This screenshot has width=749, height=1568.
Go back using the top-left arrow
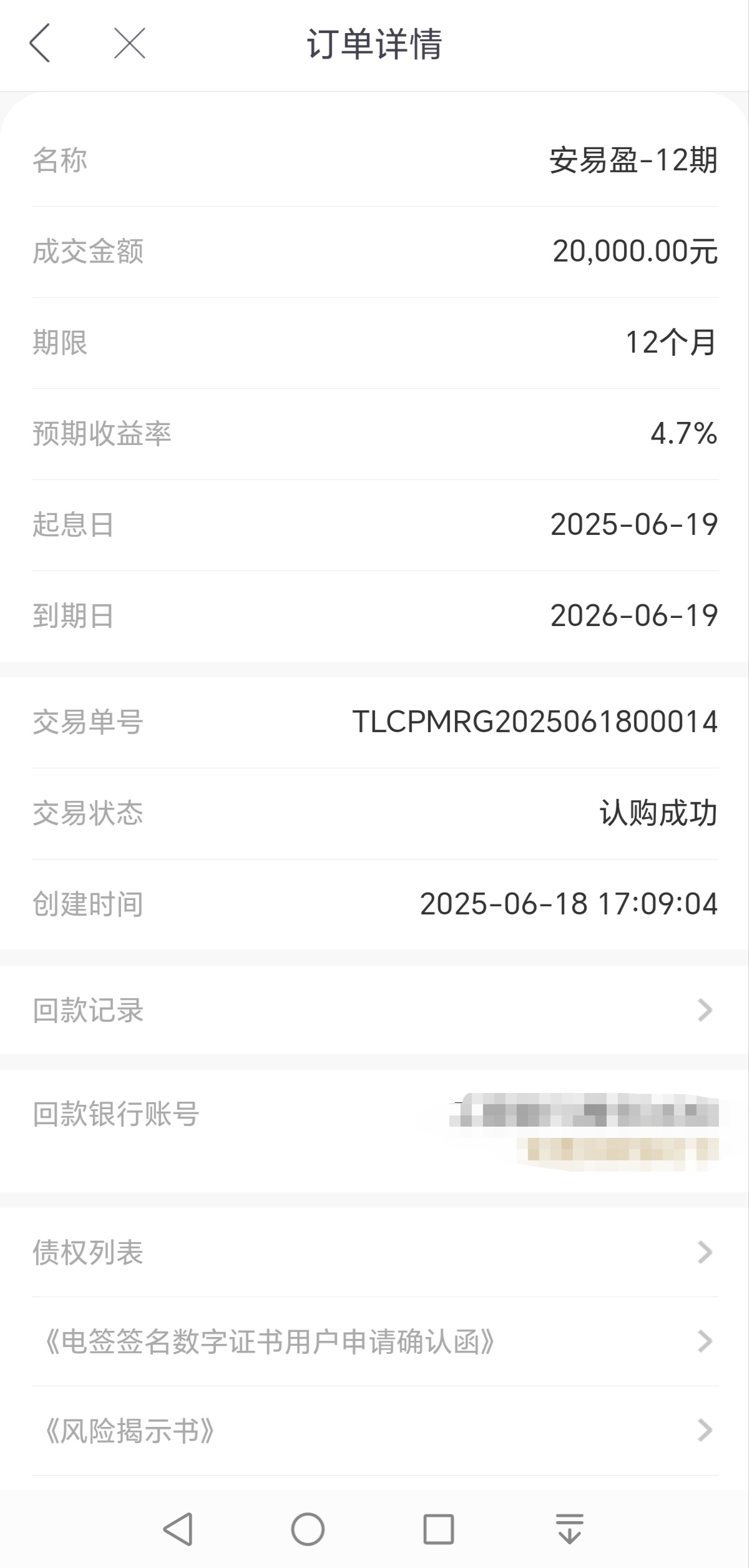coord(39,44)
